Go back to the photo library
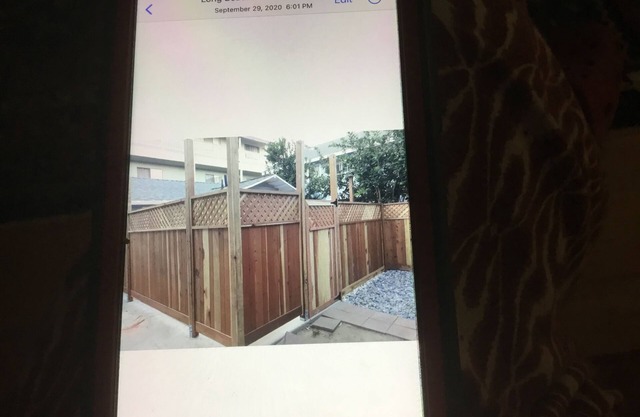 tap(149, 9)
